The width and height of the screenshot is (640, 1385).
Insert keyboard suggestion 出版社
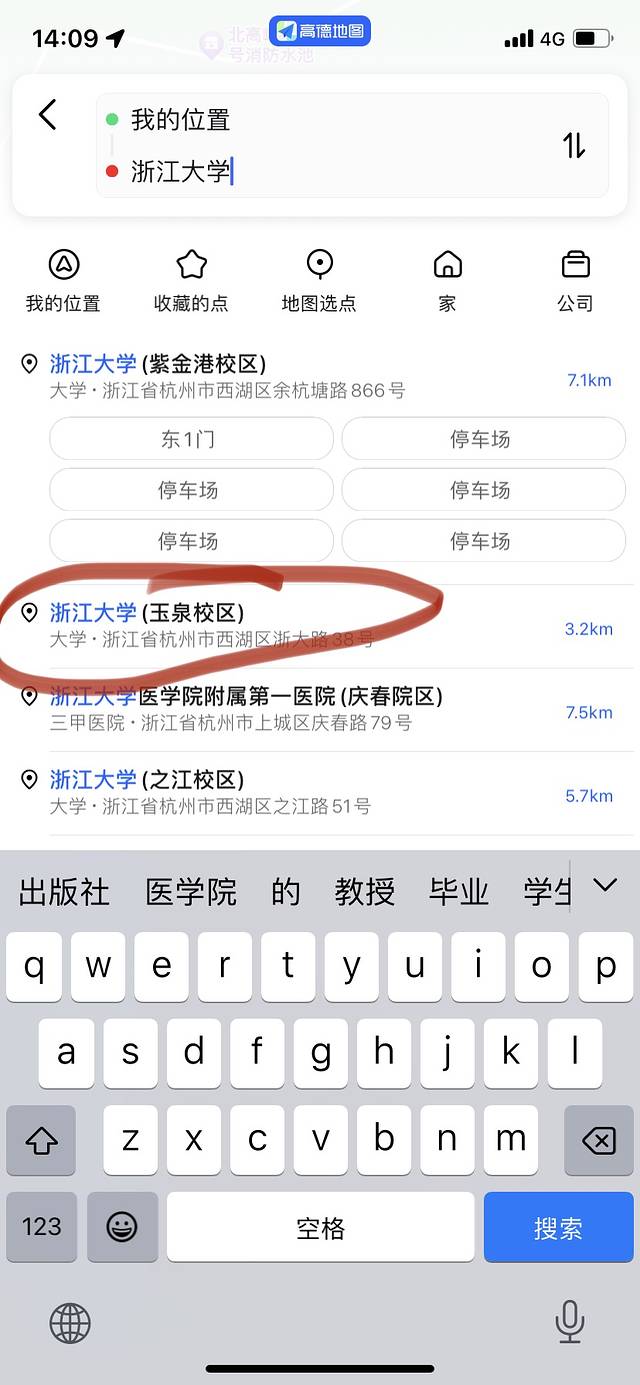click(64, 891)
